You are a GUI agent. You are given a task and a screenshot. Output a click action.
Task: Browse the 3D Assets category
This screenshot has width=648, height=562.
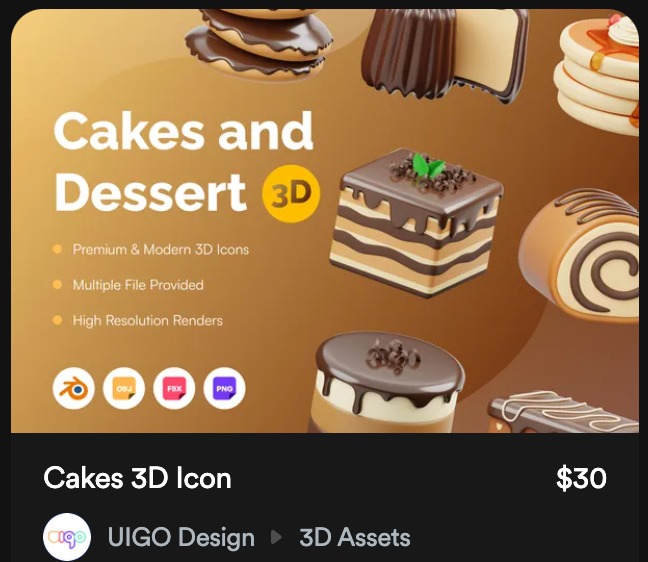pos(355,537)
